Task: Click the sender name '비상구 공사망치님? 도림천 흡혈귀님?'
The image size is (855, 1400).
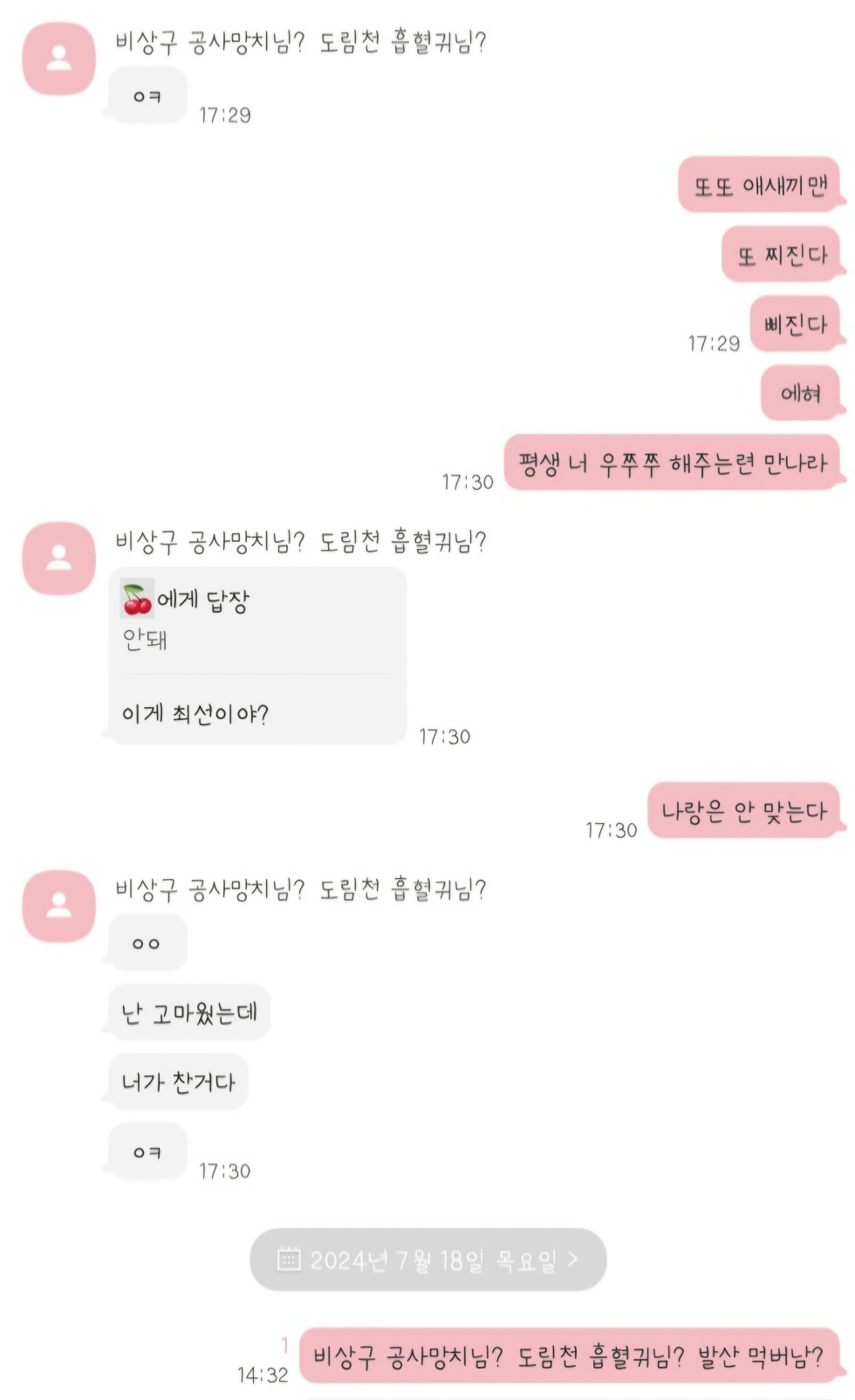Action: (x=303, y=41)
